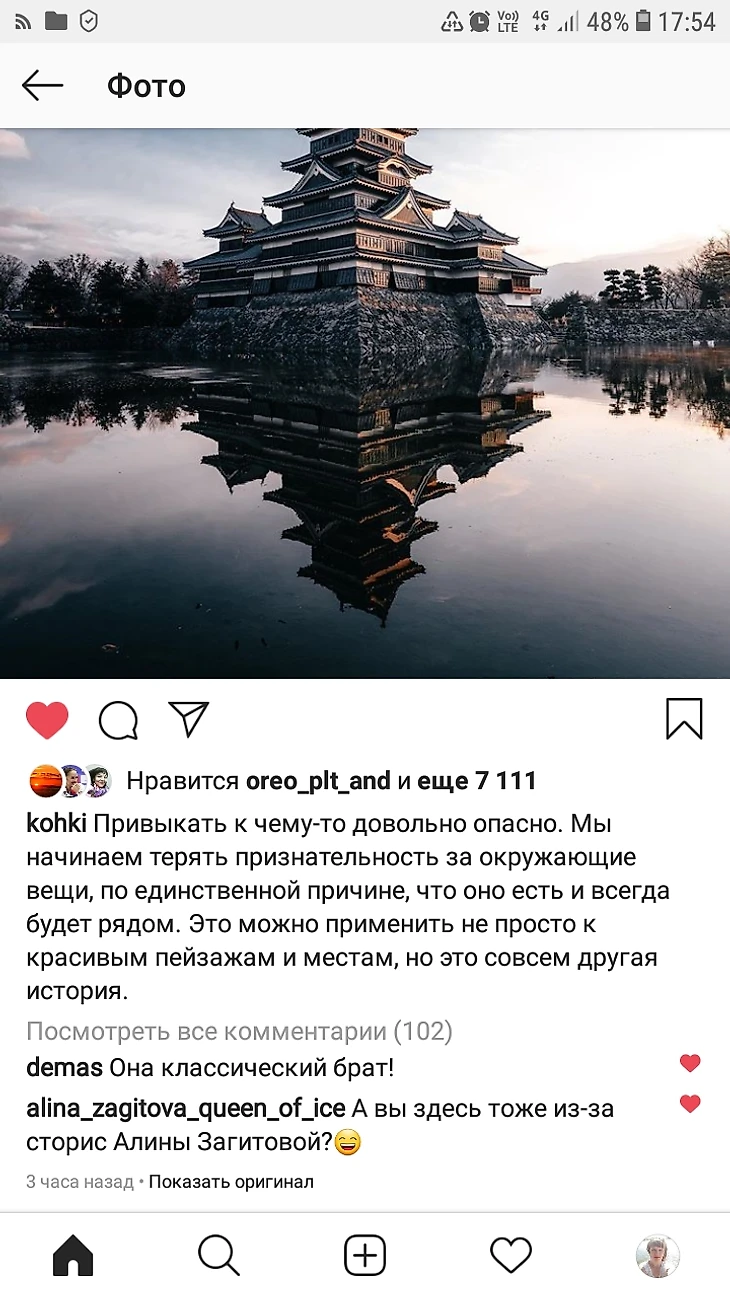730x1298 pixels.
Task: View all 102 comments
Action: (239, 1031)
